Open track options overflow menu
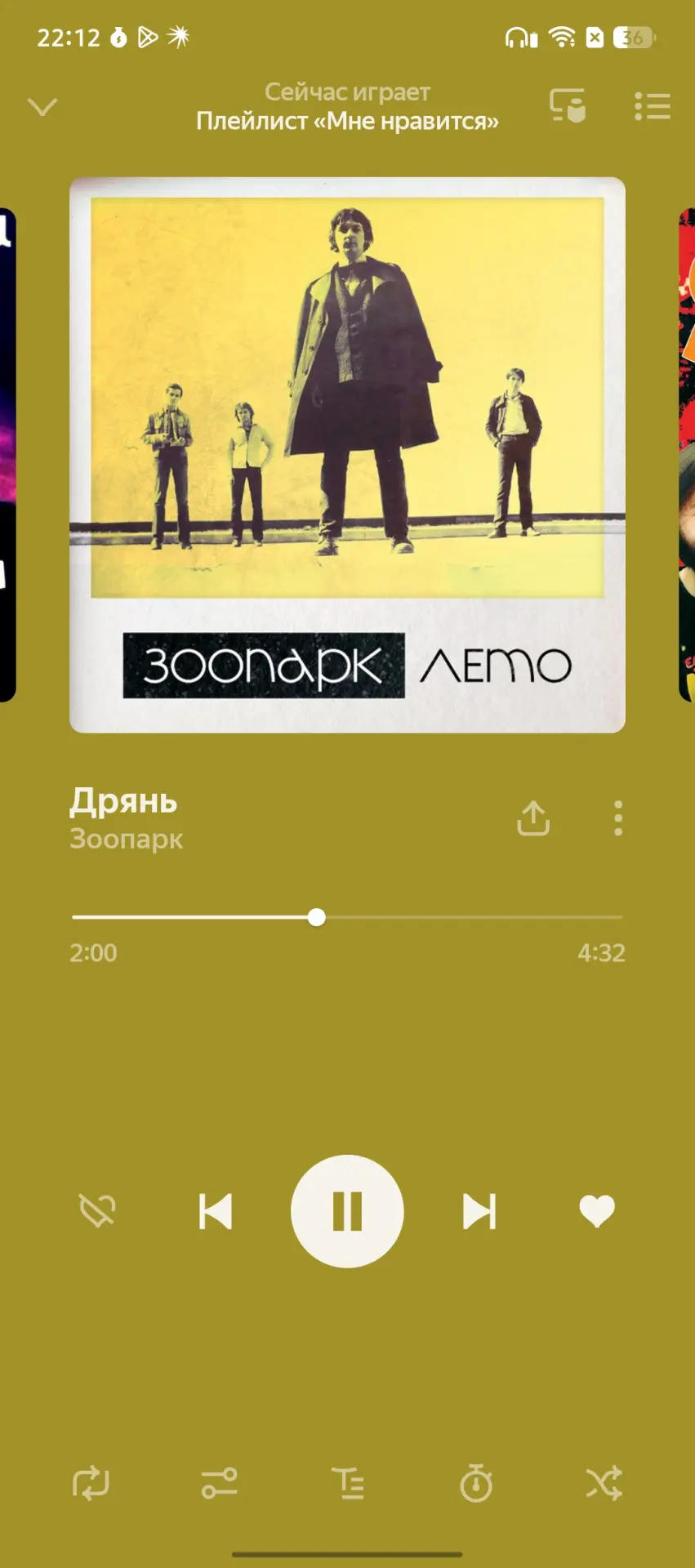695x1568 pixels. (618, 817)
